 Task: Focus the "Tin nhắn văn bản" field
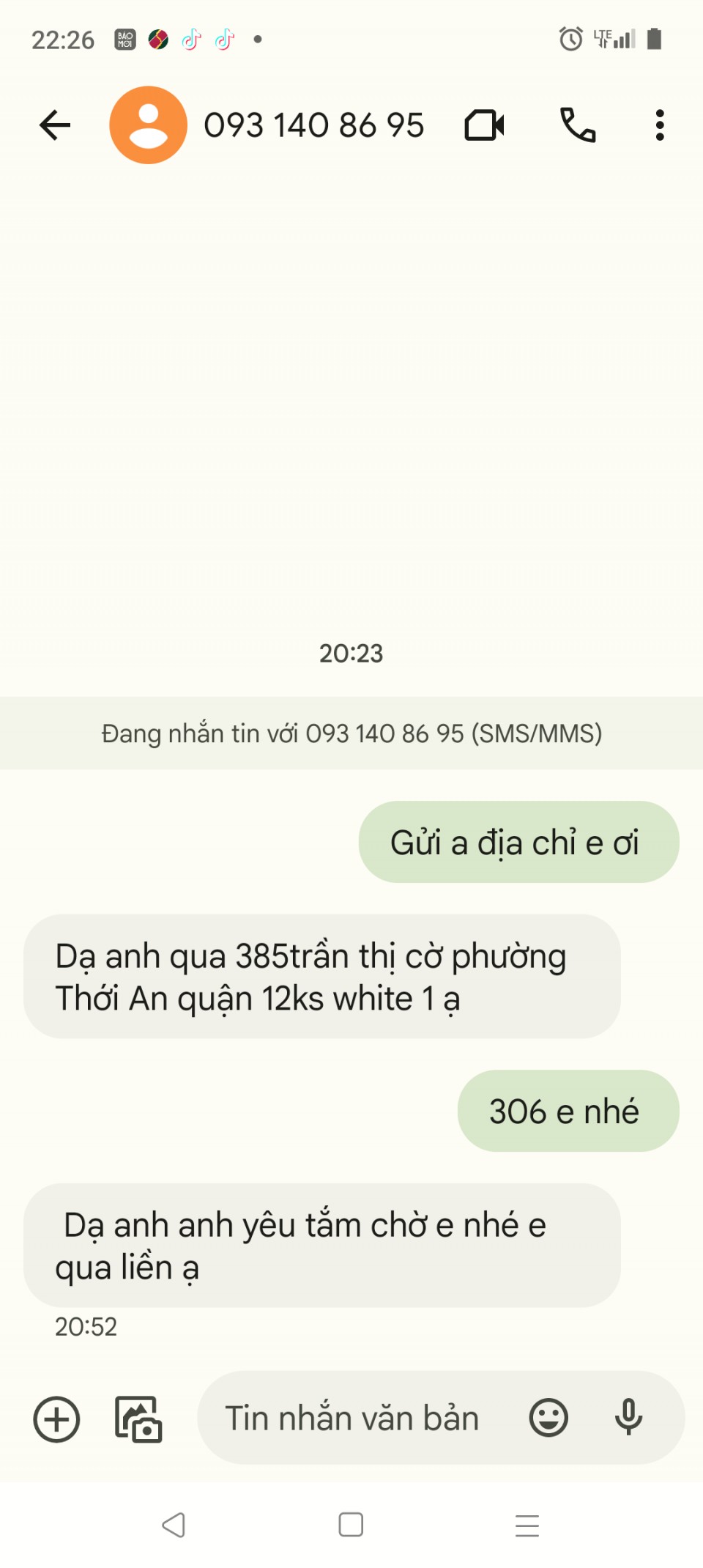(351, 1418)
